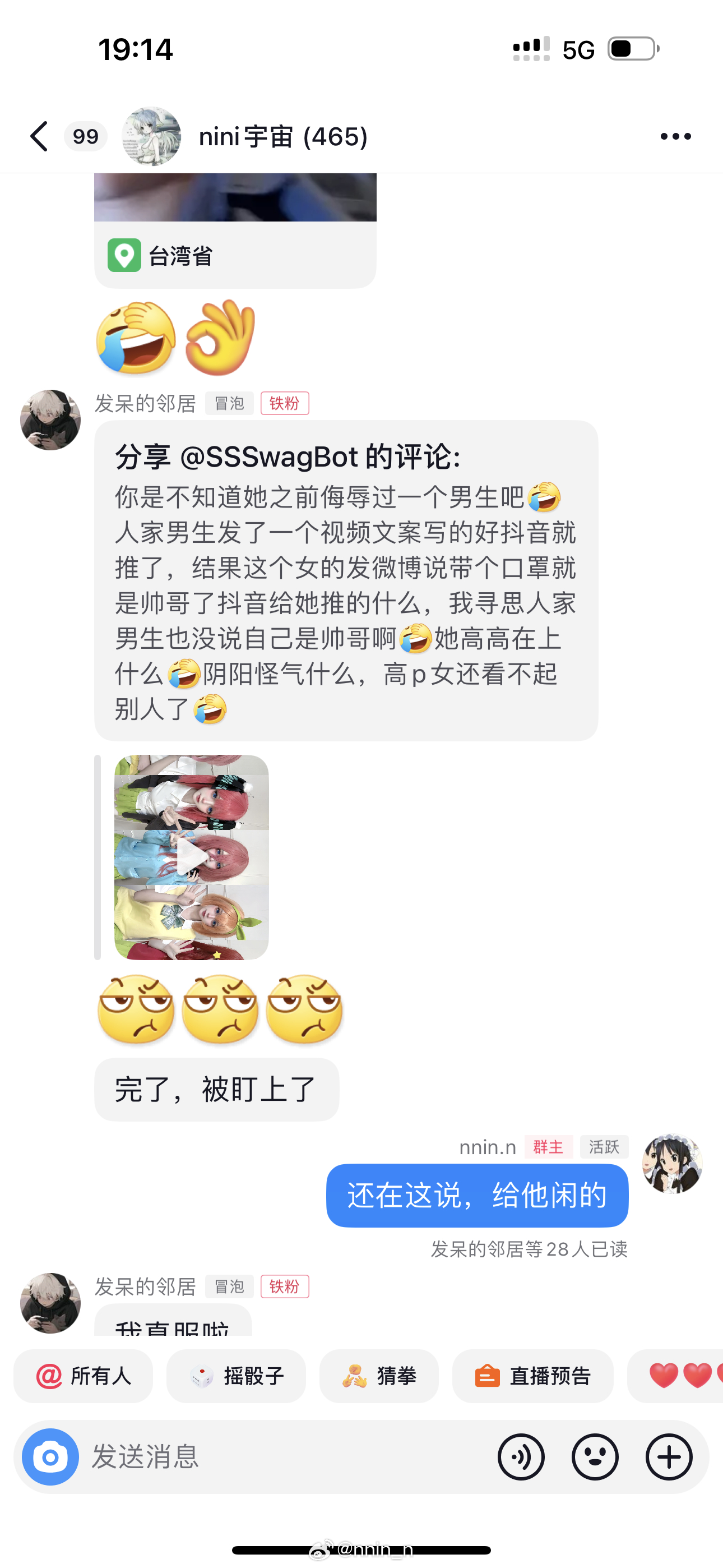The image size is (723, 1568).
Task: Focus the 发送消息 input field
Action: (x=286, y=1456)
